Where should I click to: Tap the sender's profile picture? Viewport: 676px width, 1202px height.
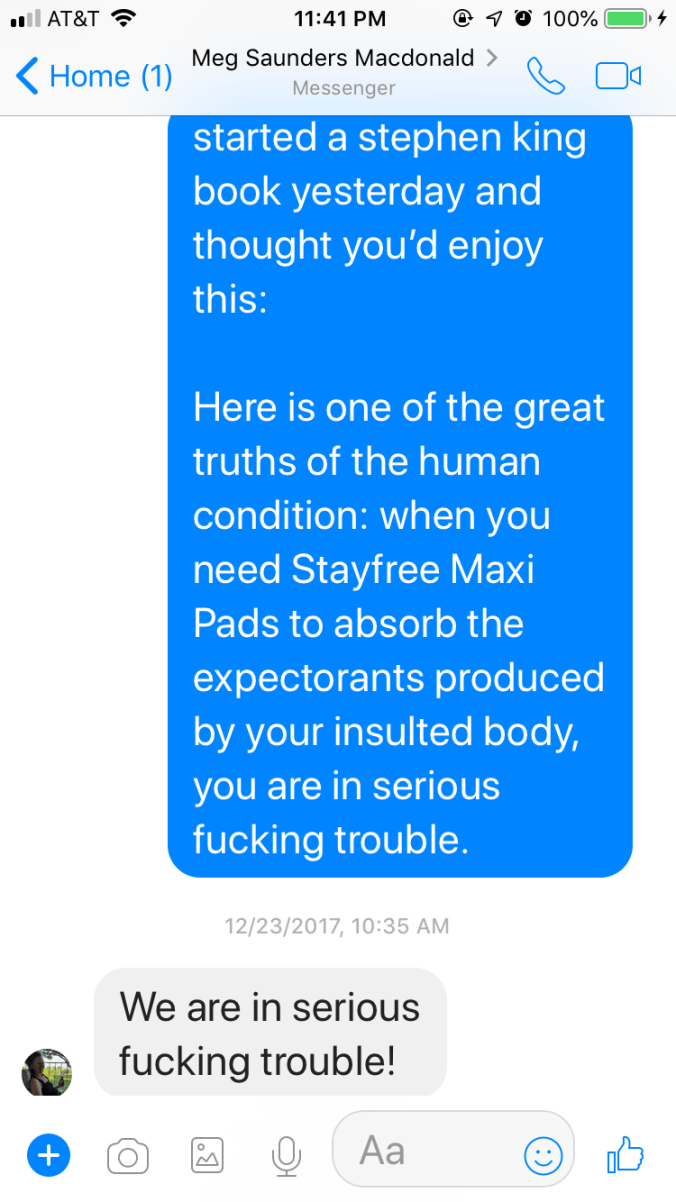coord(47,1073)
